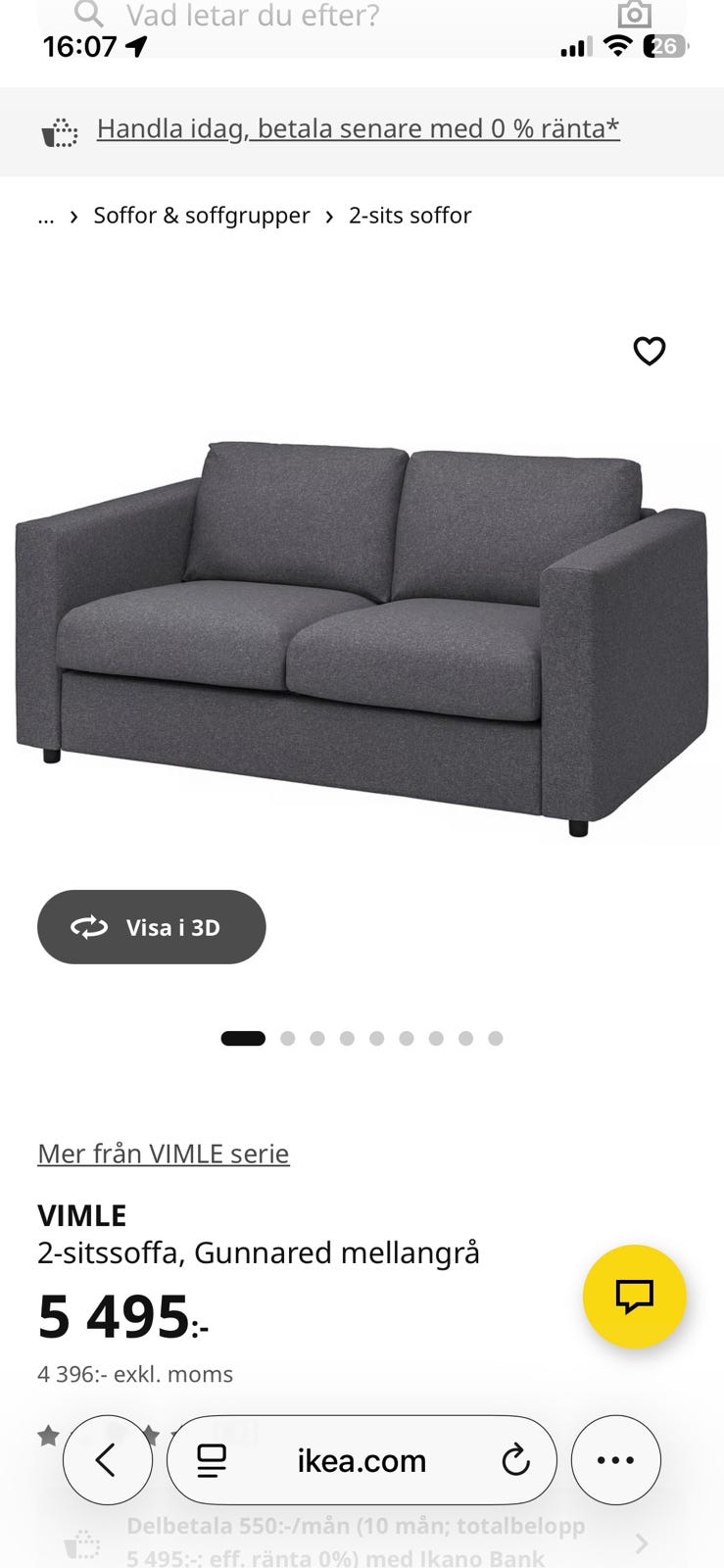Add VIMLE sofa to favorites with the heart

(x=649, y=351)
